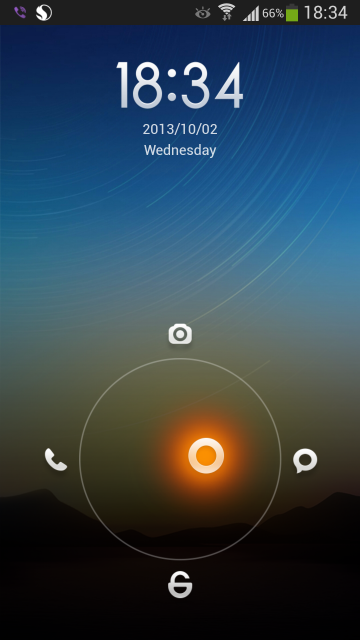Tap the camera shortcut icon
Viewport: 360px width, 640px height.
[x=180, y=334]
